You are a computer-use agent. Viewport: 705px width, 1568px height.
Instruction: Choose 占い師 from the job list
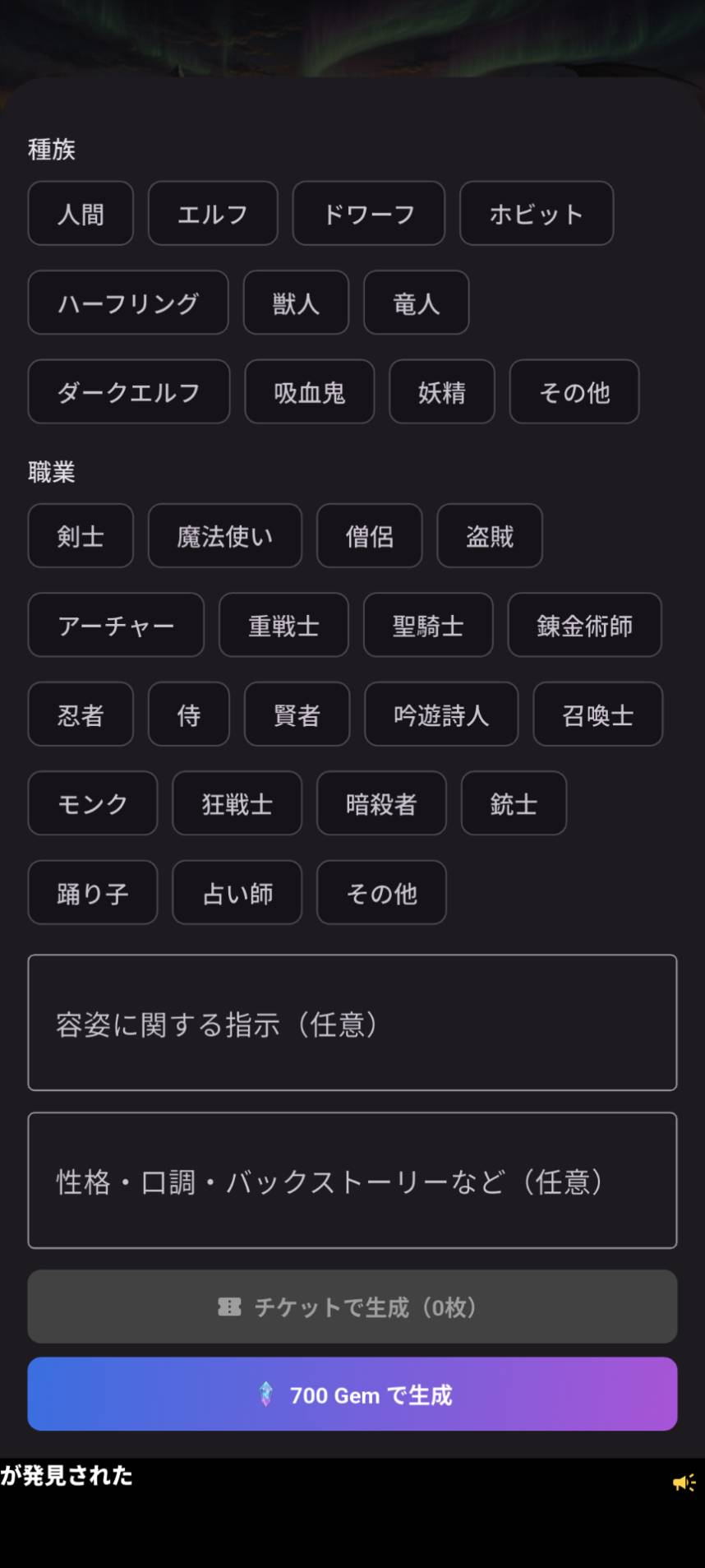237,892
